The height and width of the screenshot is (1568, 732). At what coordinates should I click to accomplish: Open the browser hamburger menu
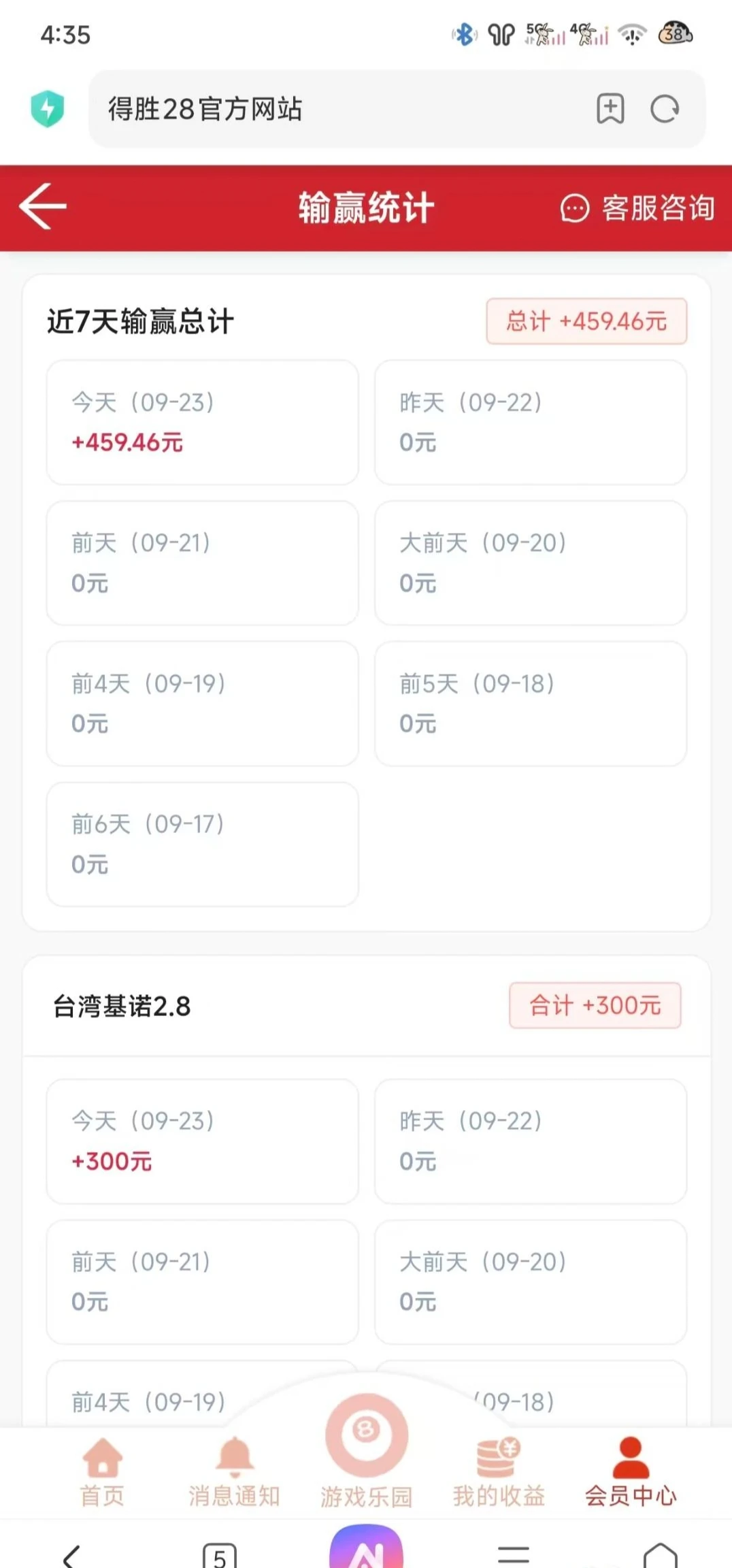(x=513, y=1554)
